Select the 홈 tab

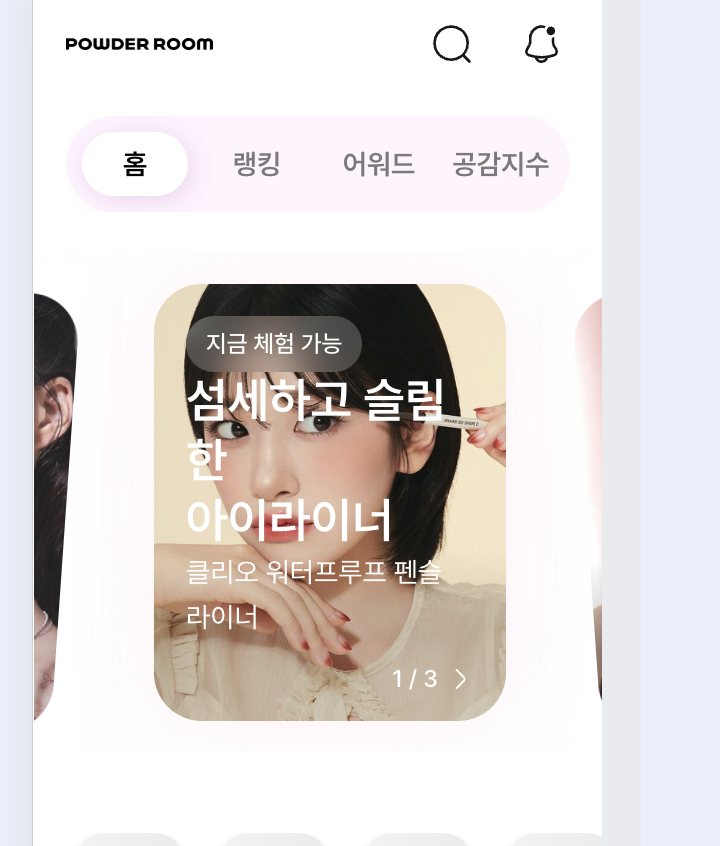point(135,164)
